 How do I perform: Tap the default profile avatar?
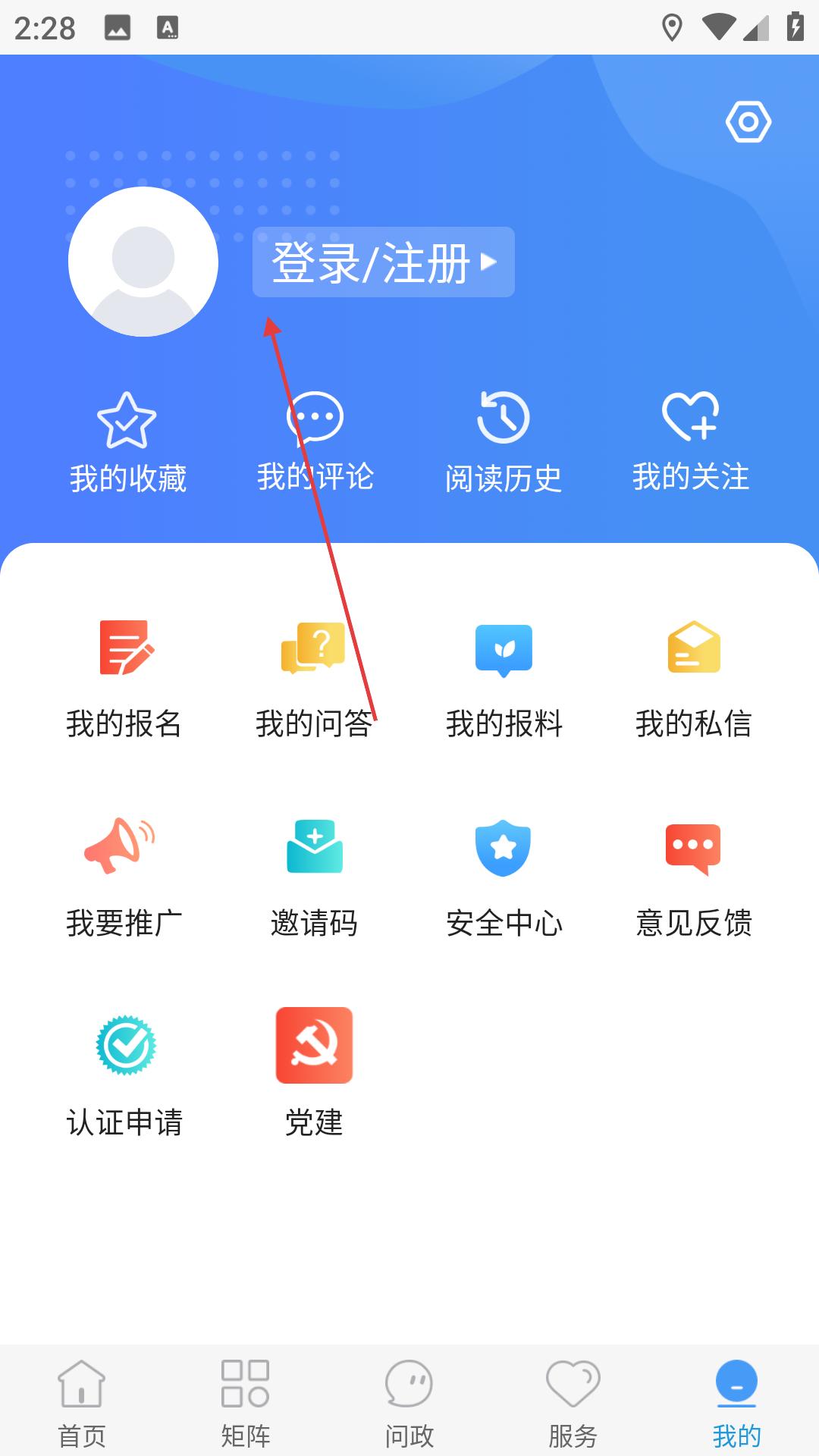click(143, 262)
